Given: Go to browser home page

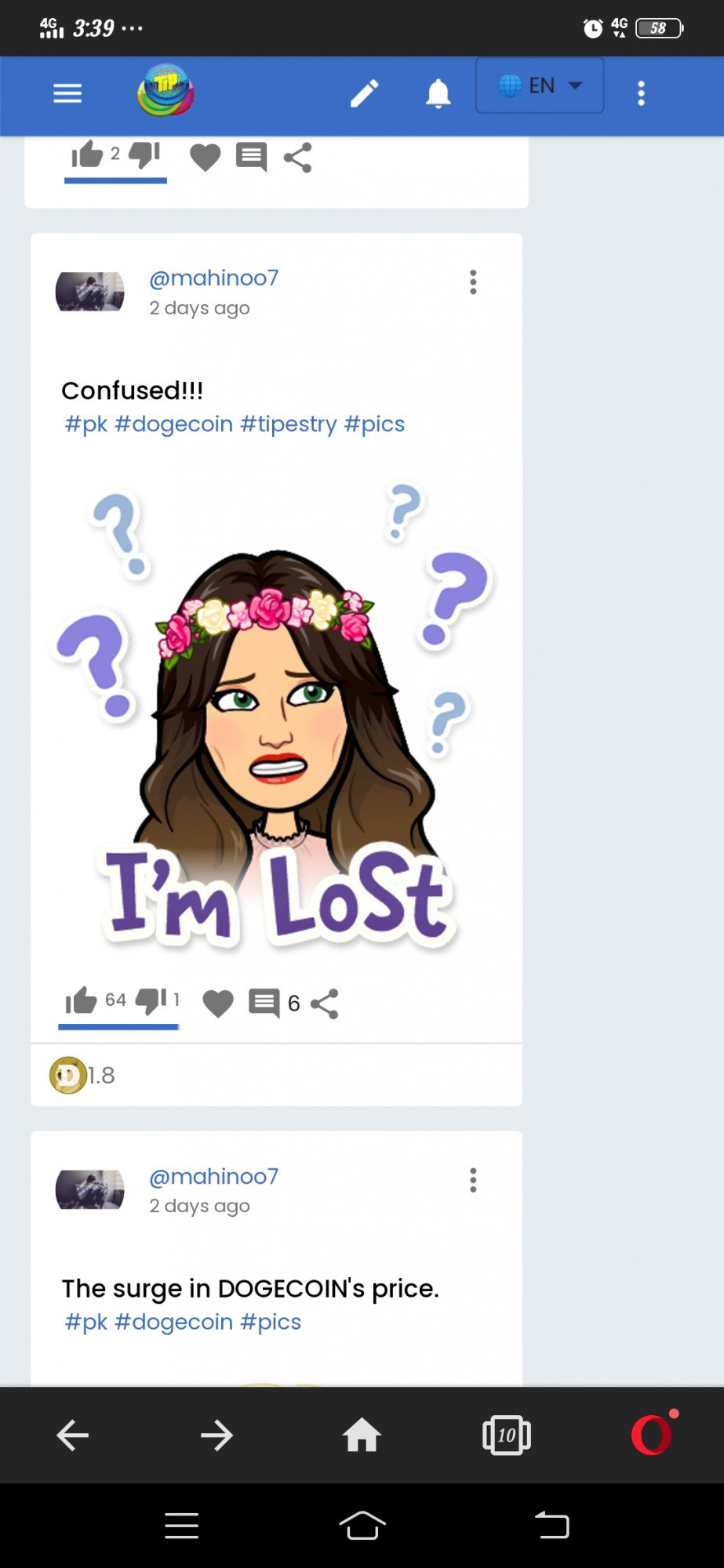Looking at the screenshot, I should tap(362, 1436).
